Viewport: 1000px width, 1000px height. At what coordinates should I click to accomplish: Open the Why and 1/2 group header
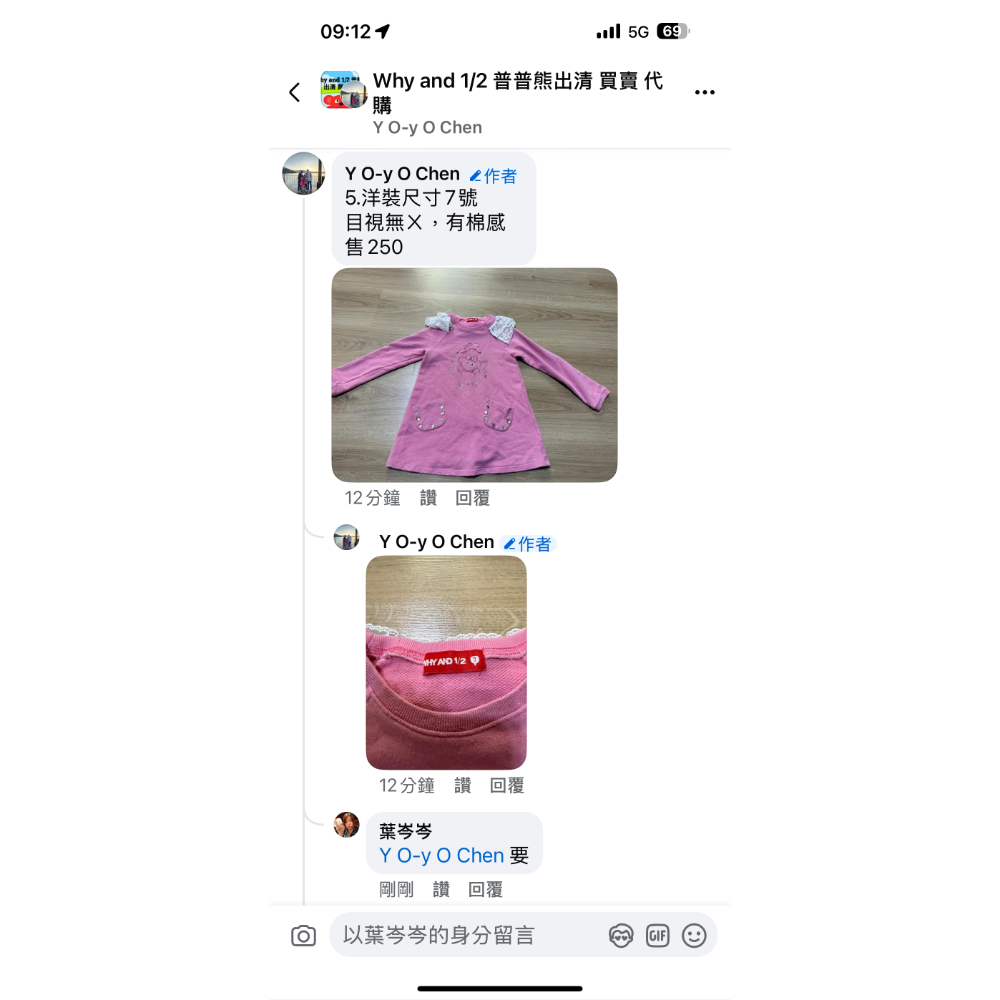(x=517, y=92)
